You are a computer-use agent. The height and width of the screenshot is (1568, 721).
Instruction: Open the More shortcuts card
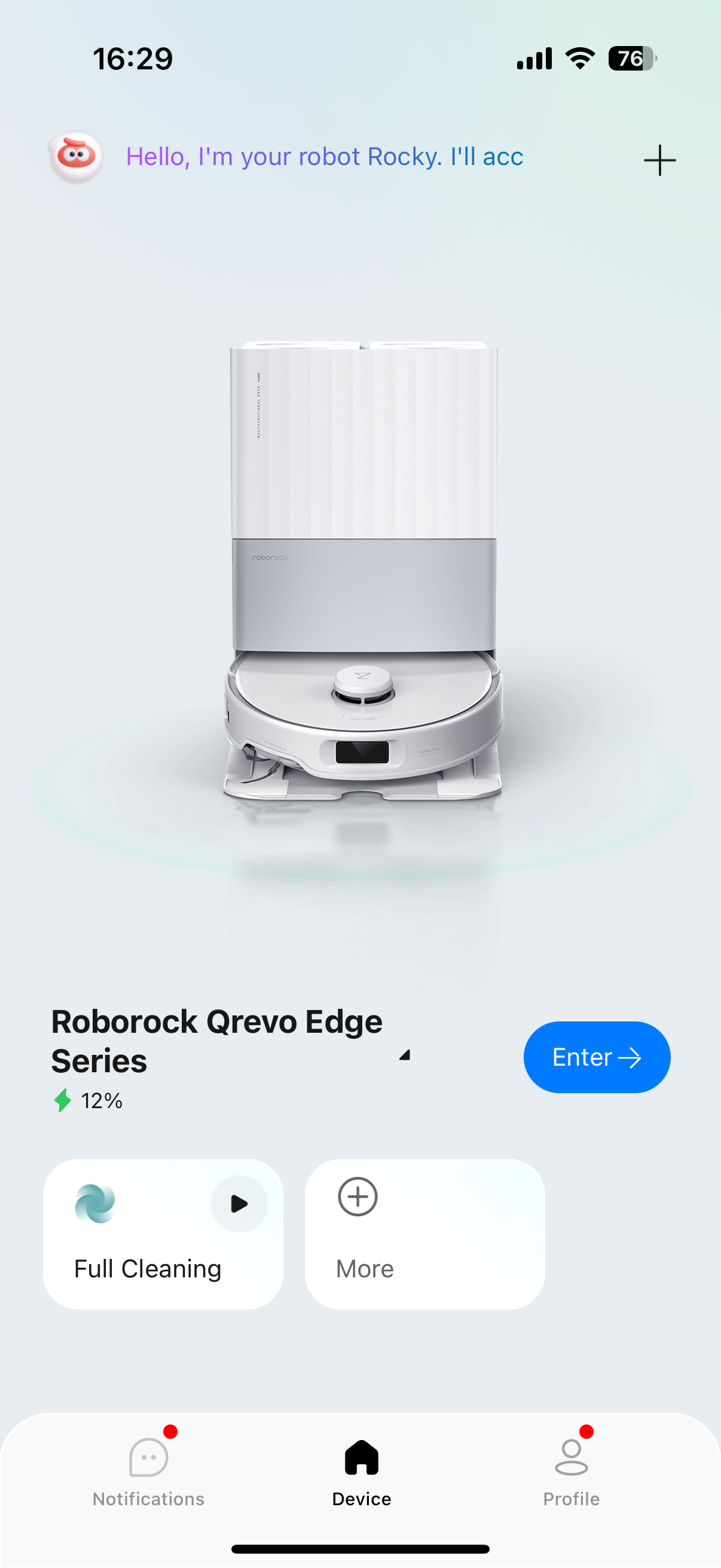[x=424, y=1233]
